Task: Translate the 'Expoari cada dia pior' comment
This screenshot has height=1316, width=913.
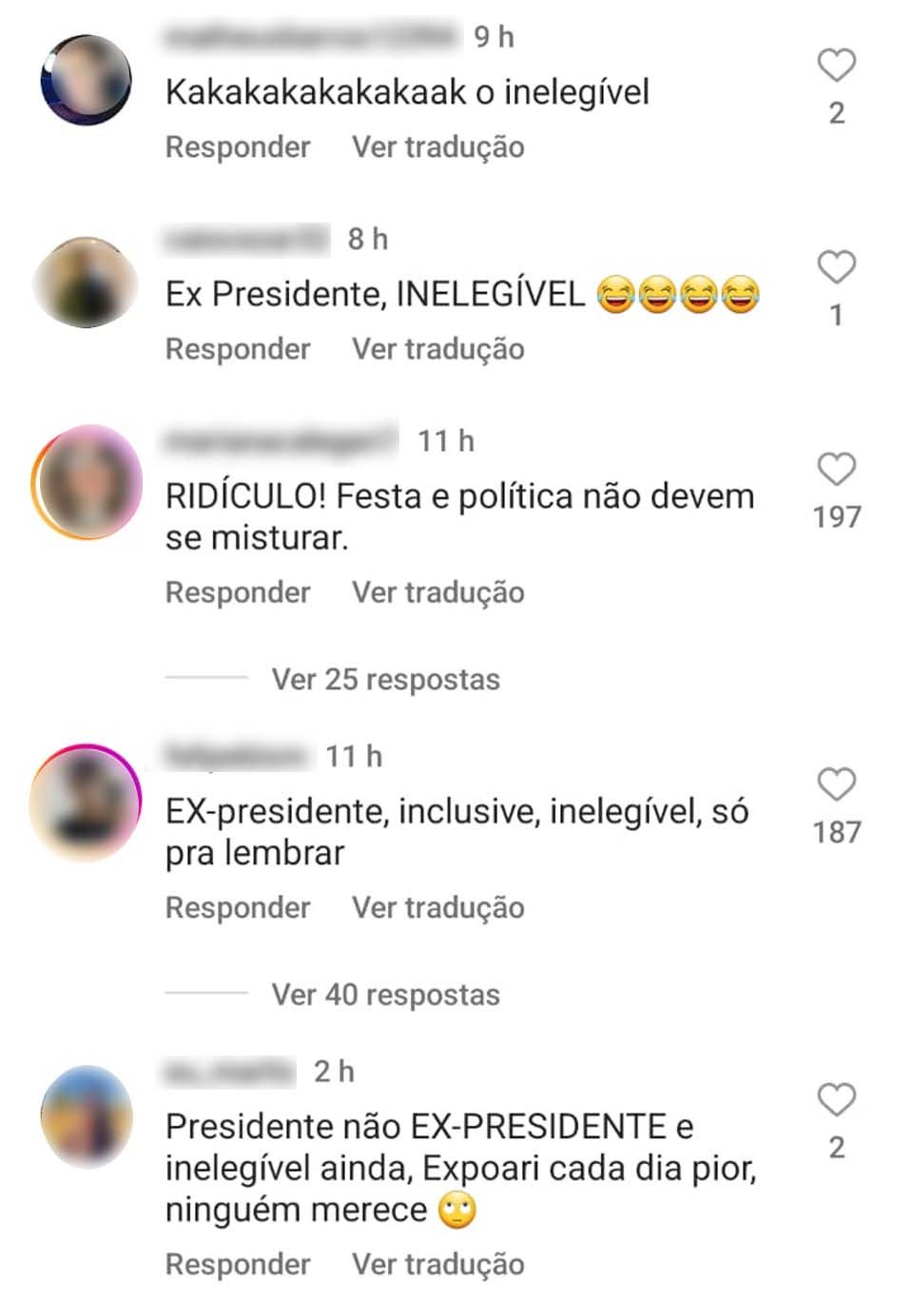Action: (x=437, y=1265)
